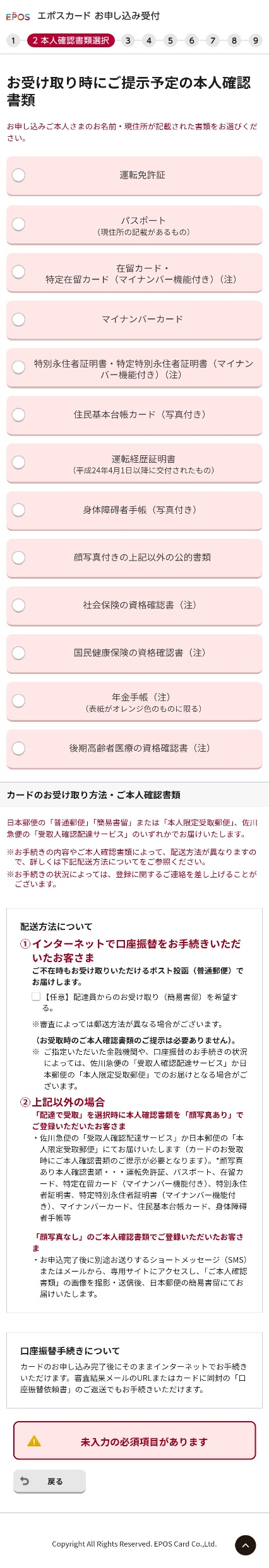The image size is (269, 1568).
Task: Select 特別永住者証明書 option
Action: 134,368
